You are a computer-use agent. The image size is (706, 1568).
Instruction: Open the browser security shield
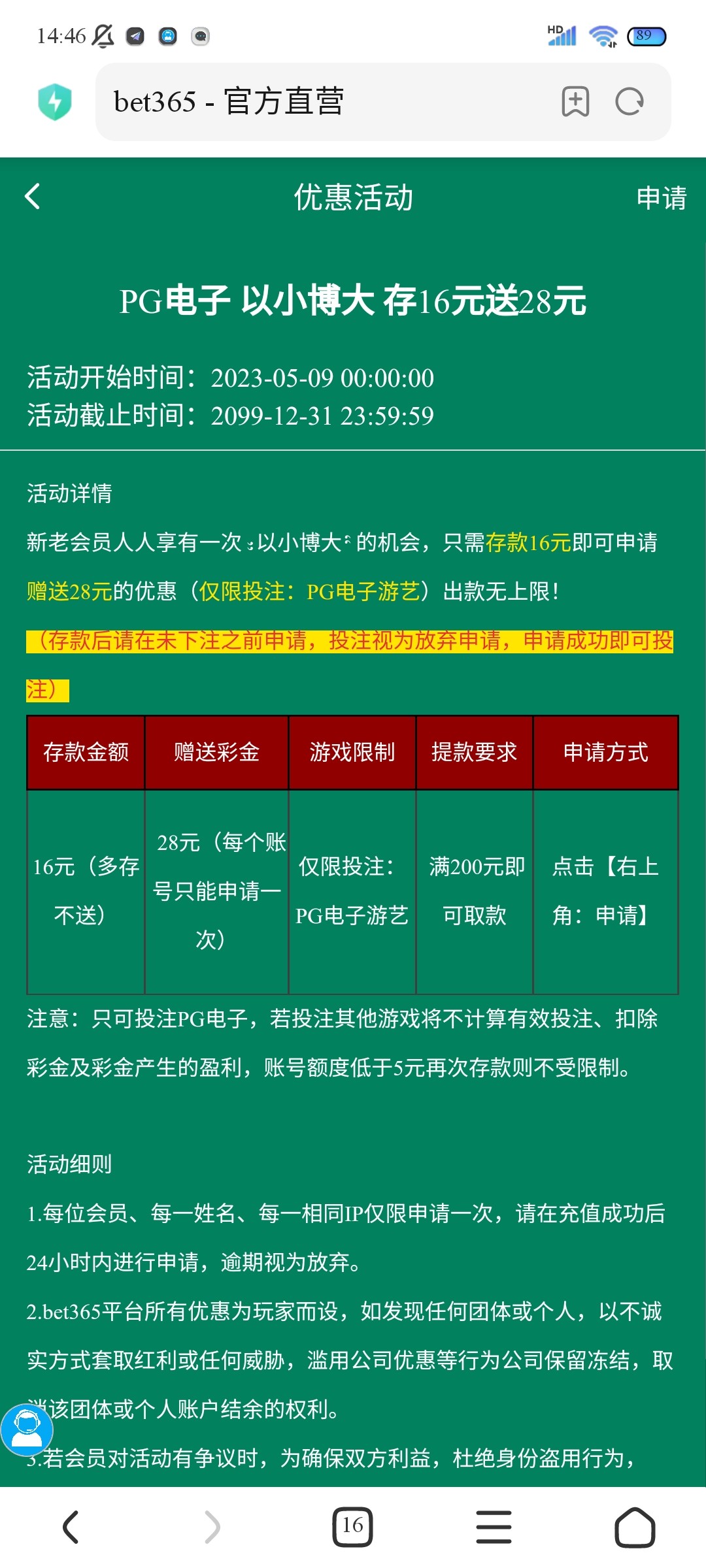55,102
